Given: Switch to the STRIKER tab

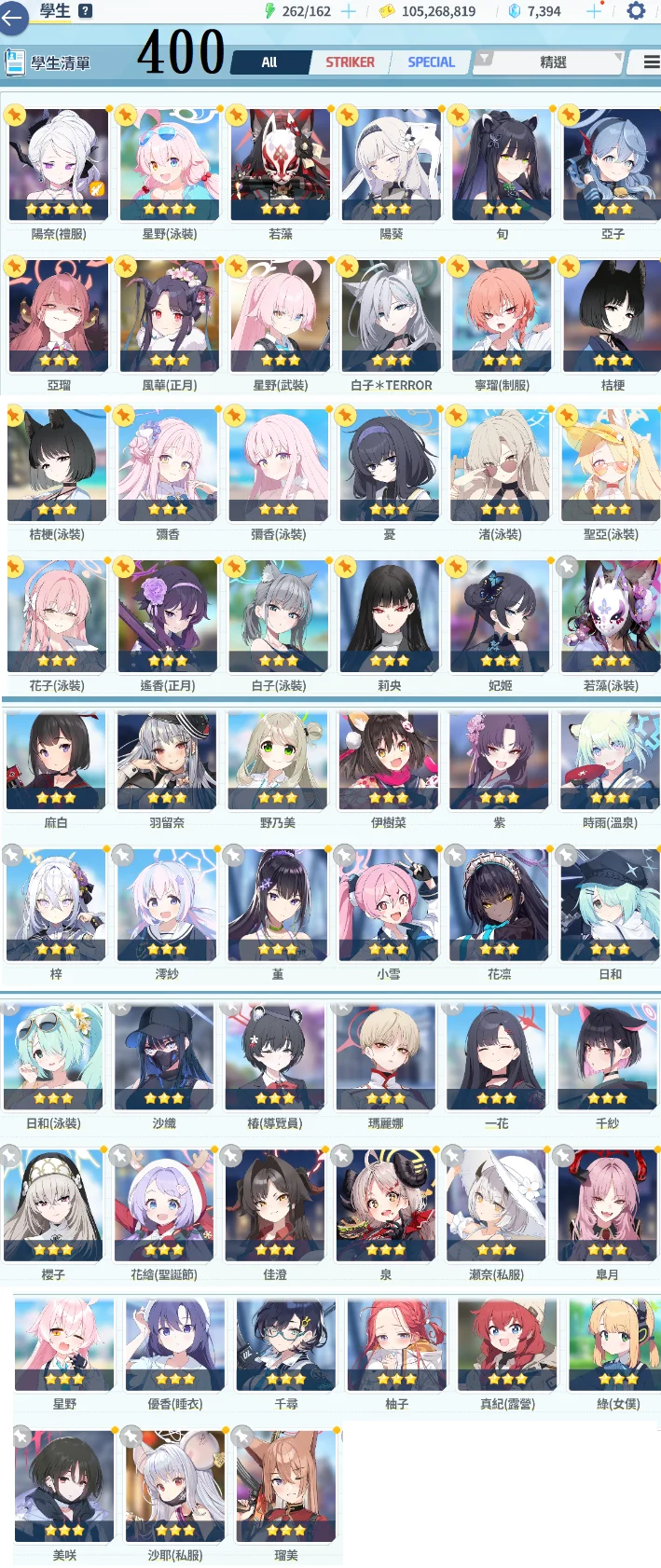Looking at the screenshot, I should tap(350, 62).
